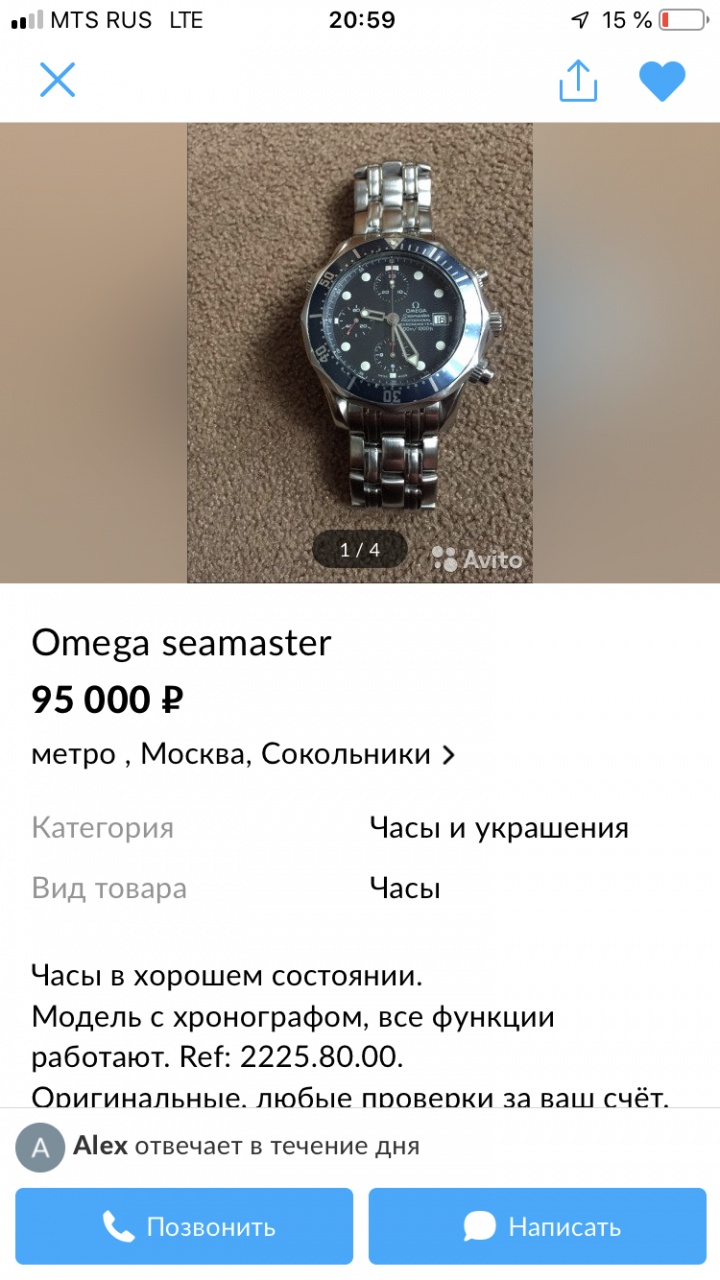Open the watch photo fullscreen
Screen dimensions: 720x1280
[x=360, y=352]
